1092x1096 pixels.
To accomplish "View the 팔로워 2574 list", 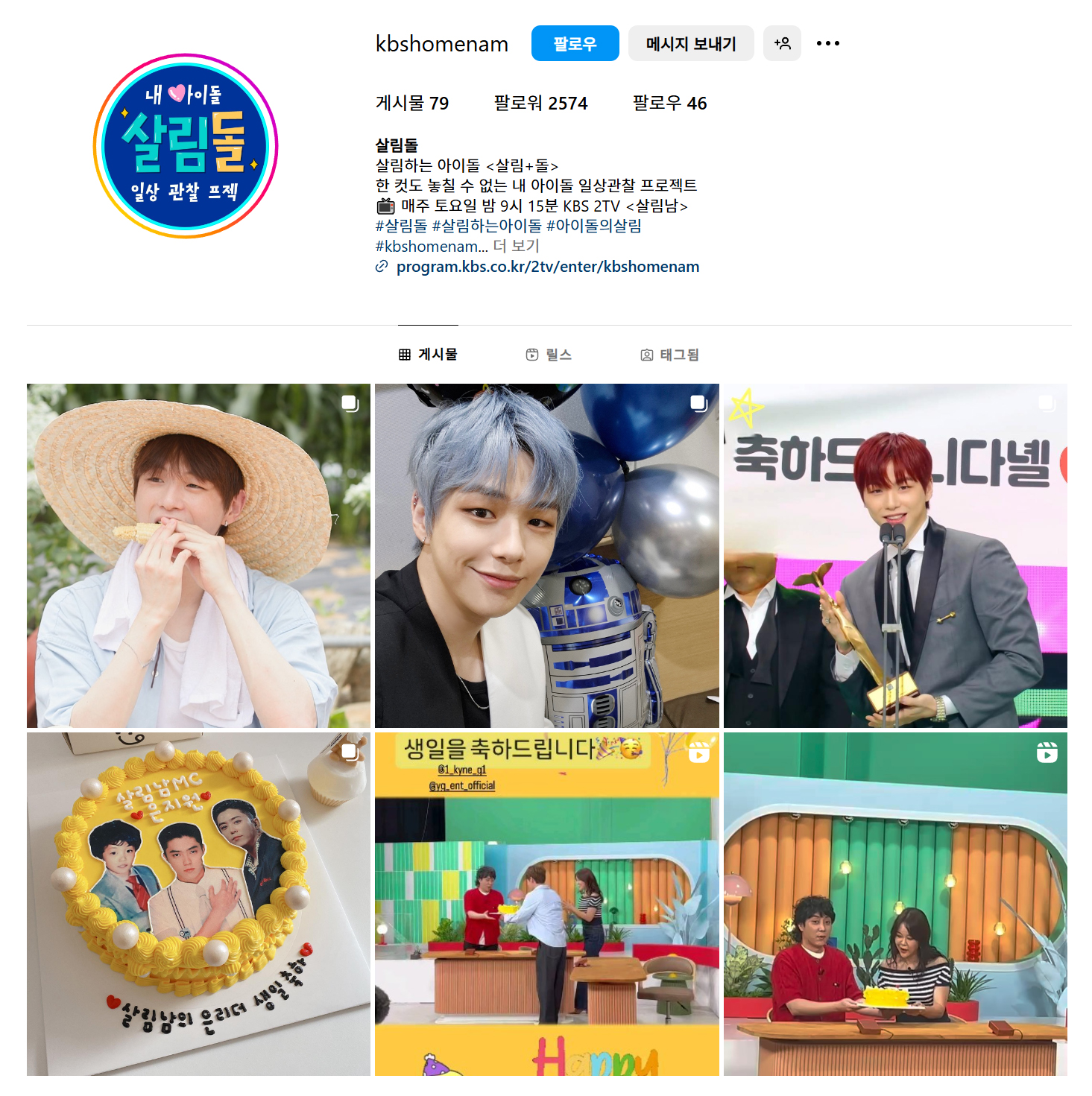I will click(x=540, y=104).
